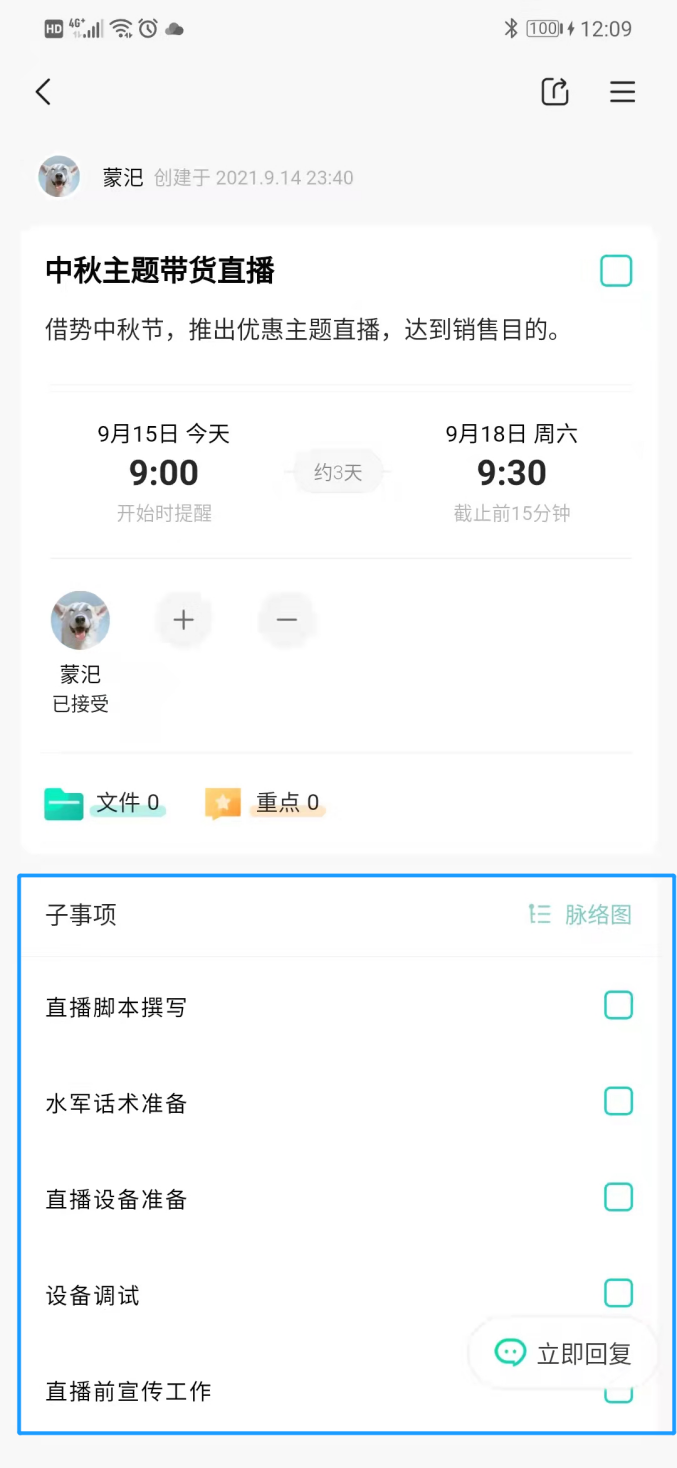Open creator 蒙汜's avatar at the top
The width and height of the screenshot is (677, 1468).
coord(59,177)
